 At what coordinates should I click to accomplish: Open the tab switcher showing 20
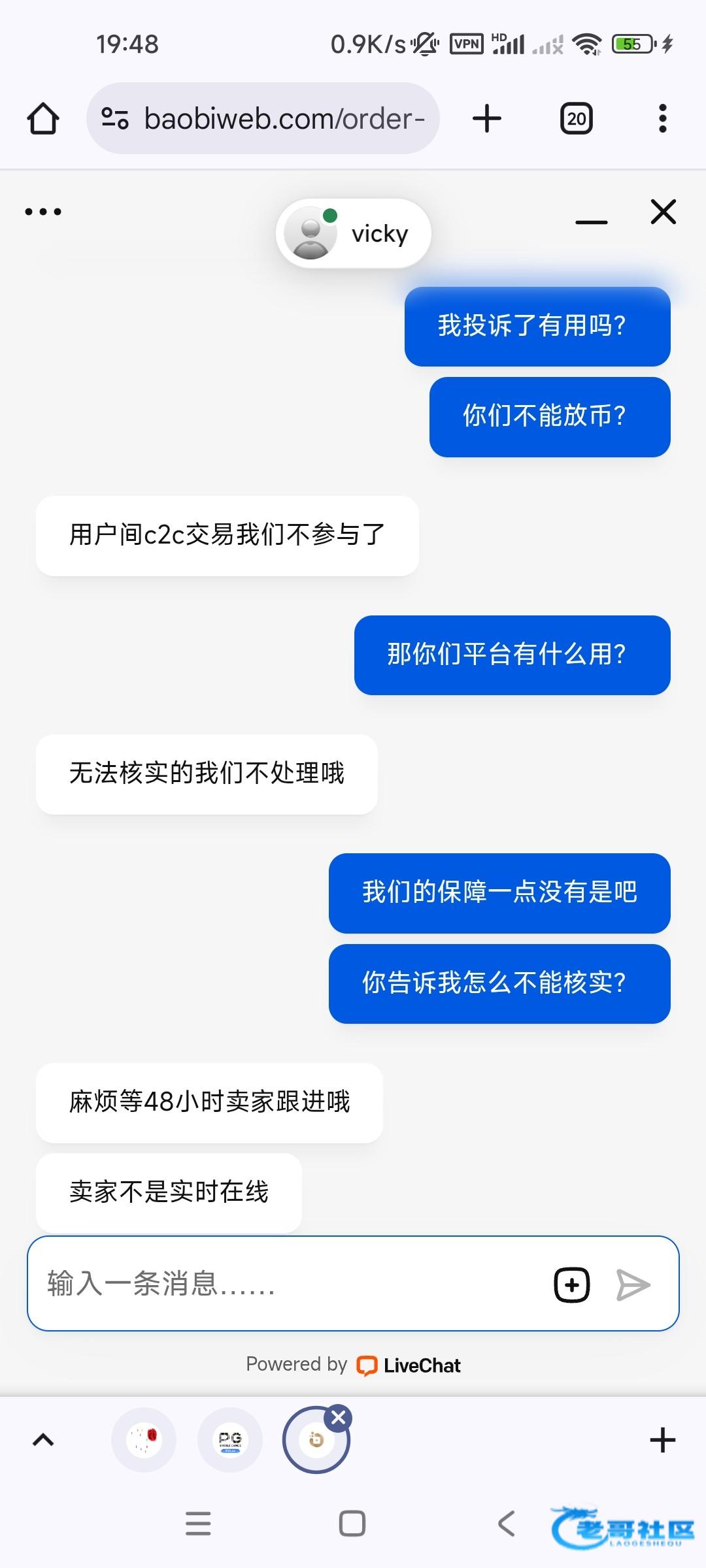577,119
